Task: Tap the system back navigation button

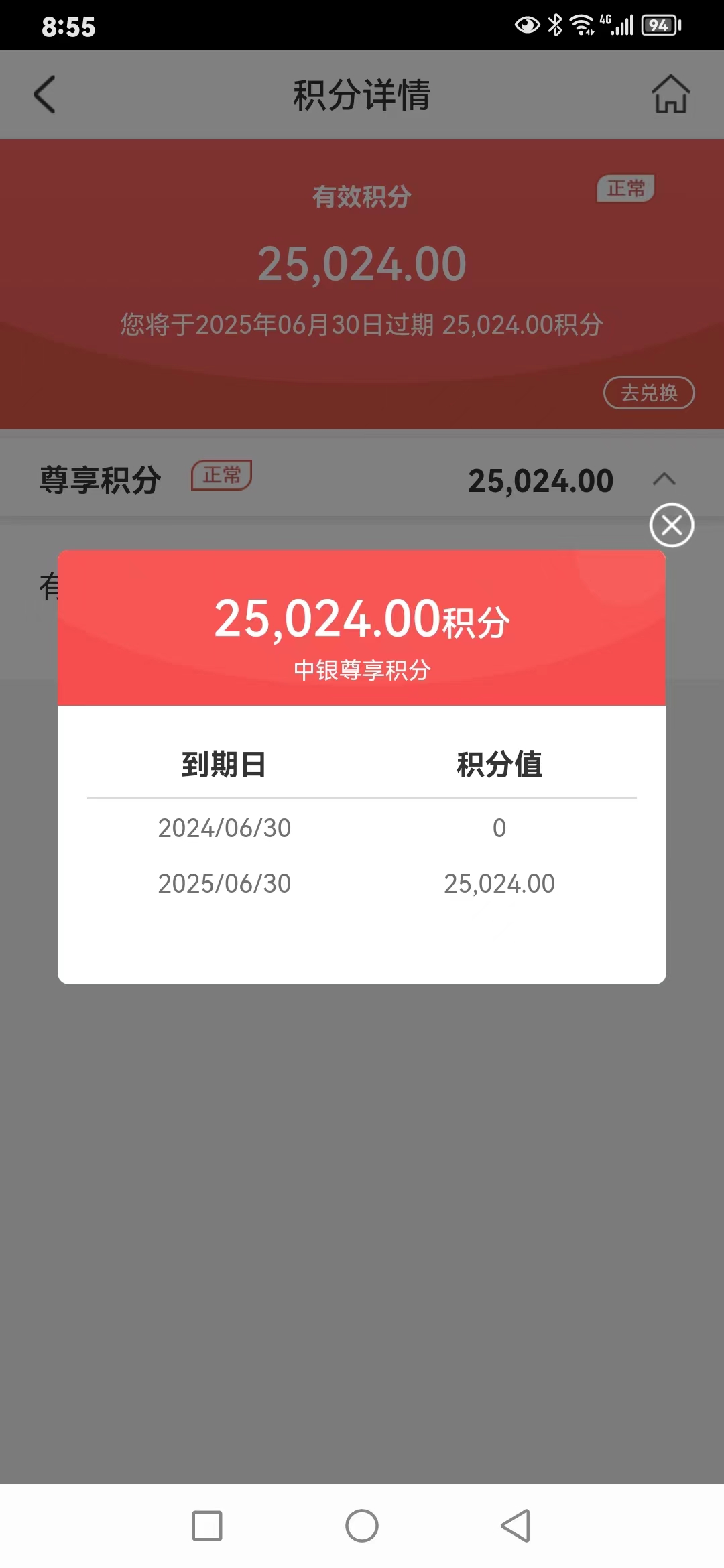Action: click(516, 1526)
